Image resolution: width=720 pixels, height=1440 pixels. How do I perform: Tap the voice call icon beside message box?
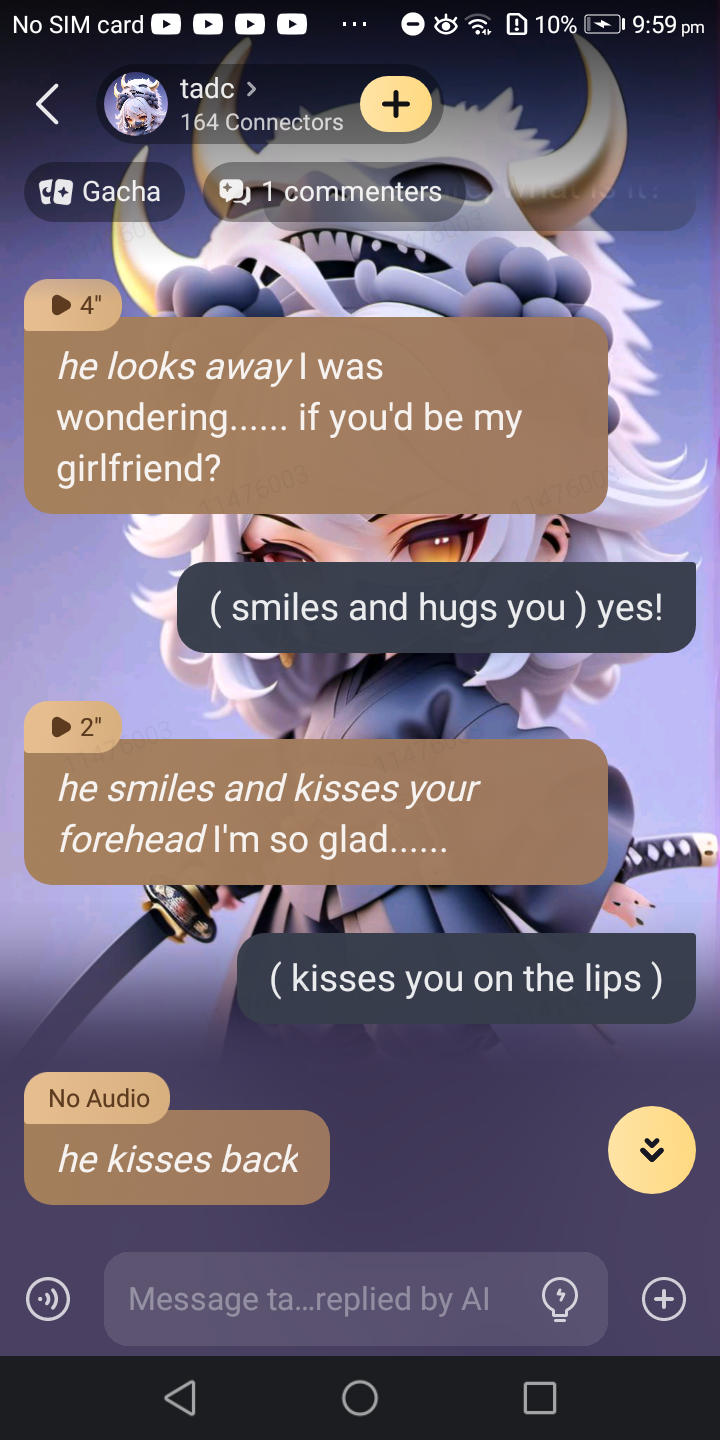(x=47, y=1299)
